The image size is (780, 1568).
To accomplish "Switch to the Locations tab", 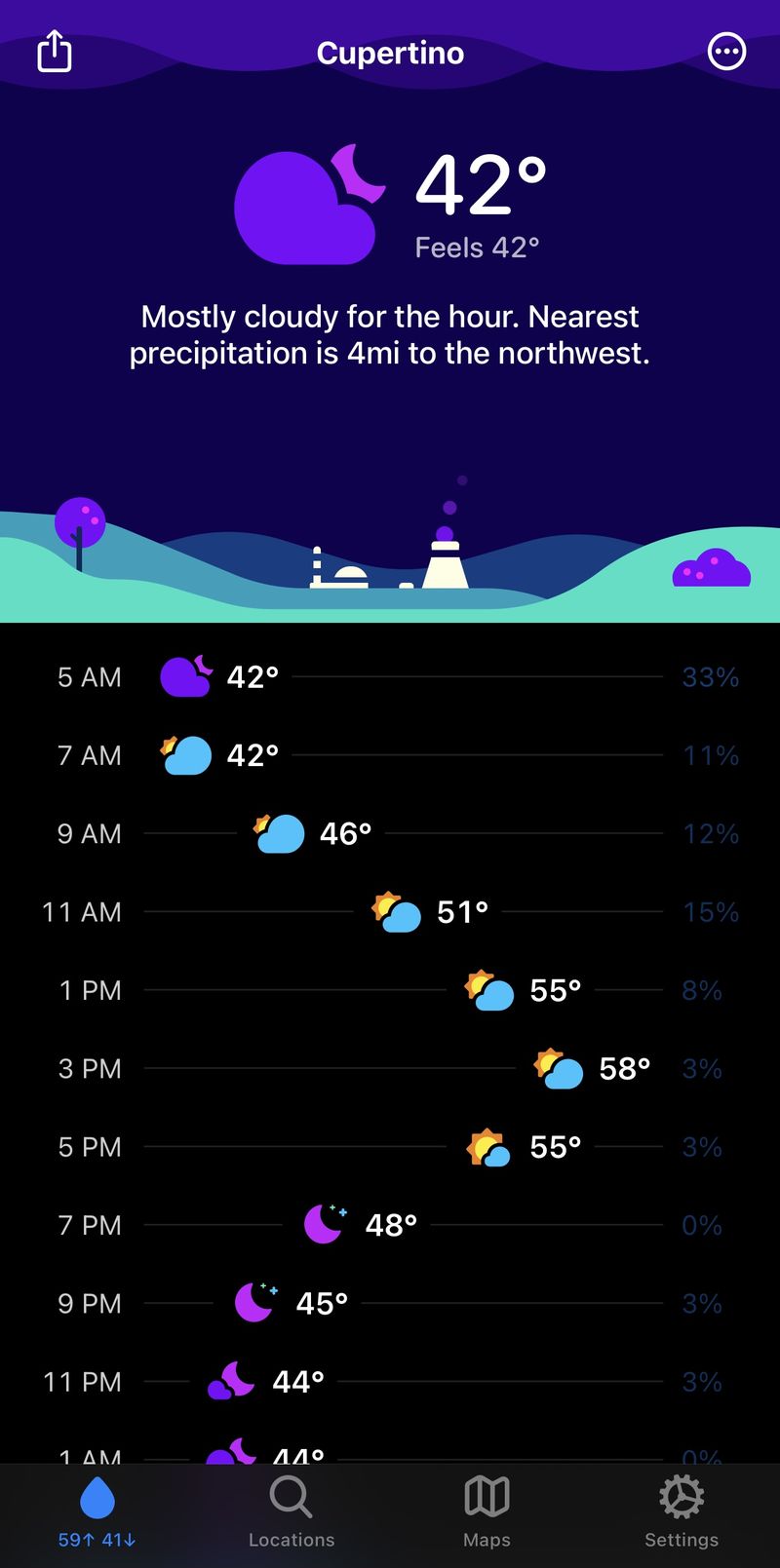I will tap(292, 1512).
